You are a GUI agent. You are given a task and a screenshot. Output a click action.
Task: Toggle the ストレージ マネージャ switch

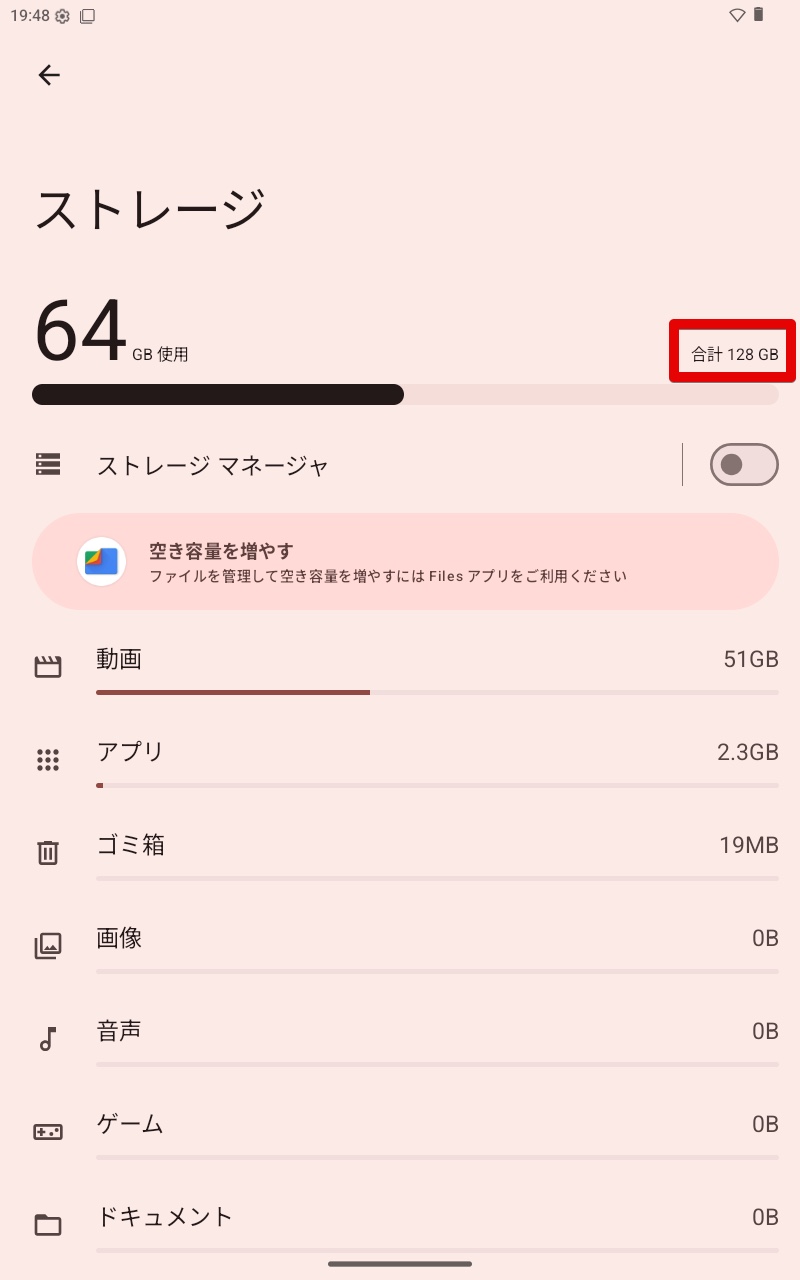tap(743, 465)
